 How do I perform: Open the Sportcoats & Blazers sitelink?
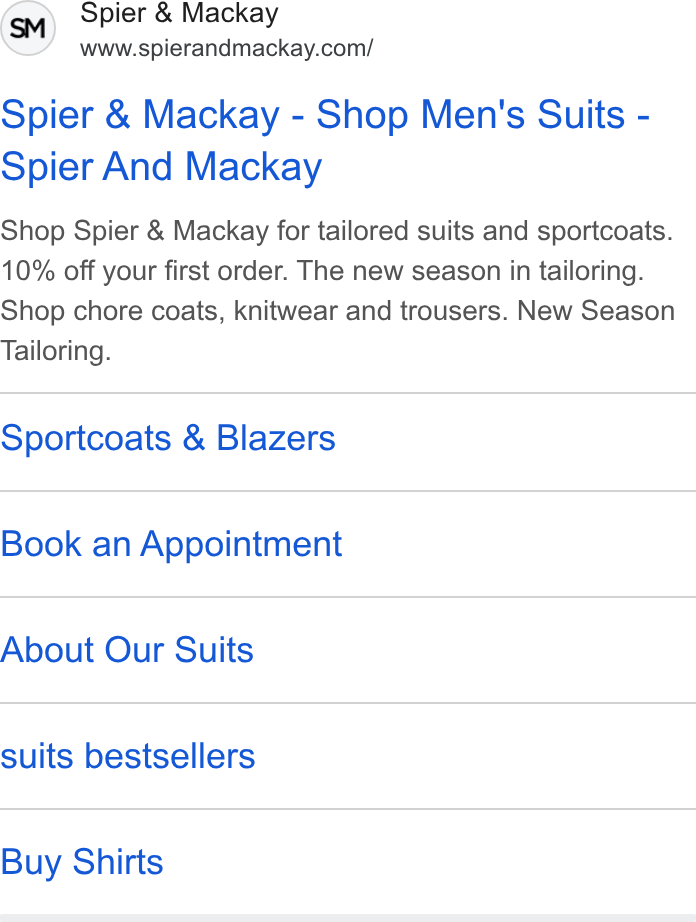click(168, 438)
